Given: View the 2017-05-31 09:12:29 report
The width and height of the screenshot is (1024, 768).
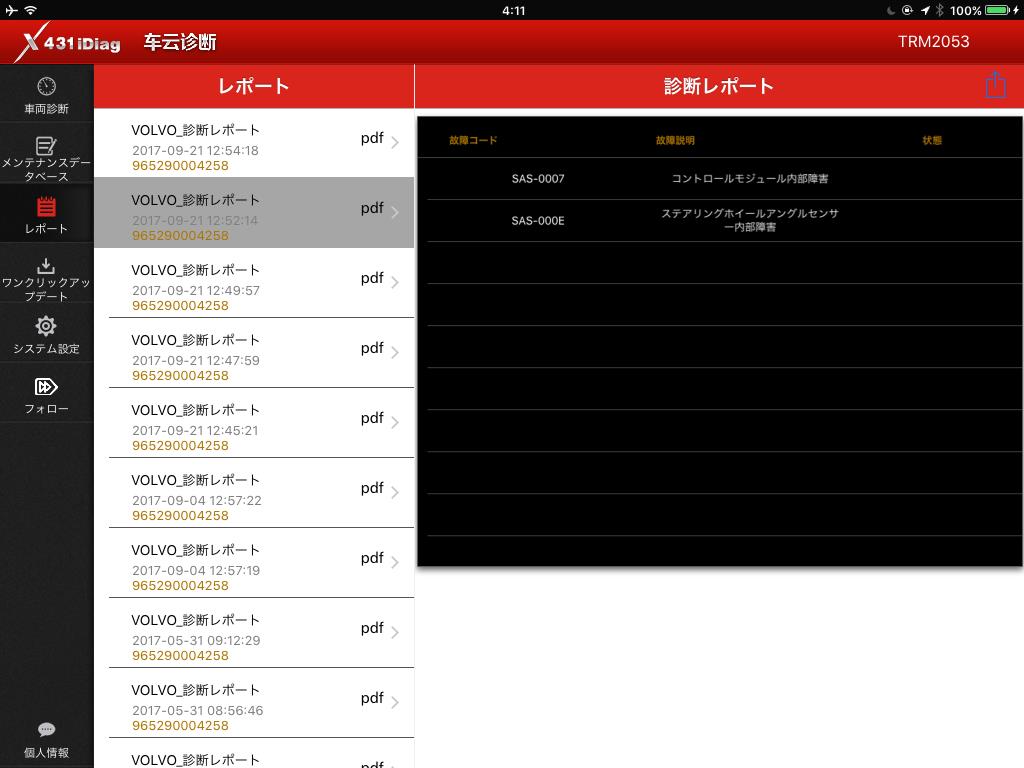Looking at the screenshot, I should click(x=254, y=633).
